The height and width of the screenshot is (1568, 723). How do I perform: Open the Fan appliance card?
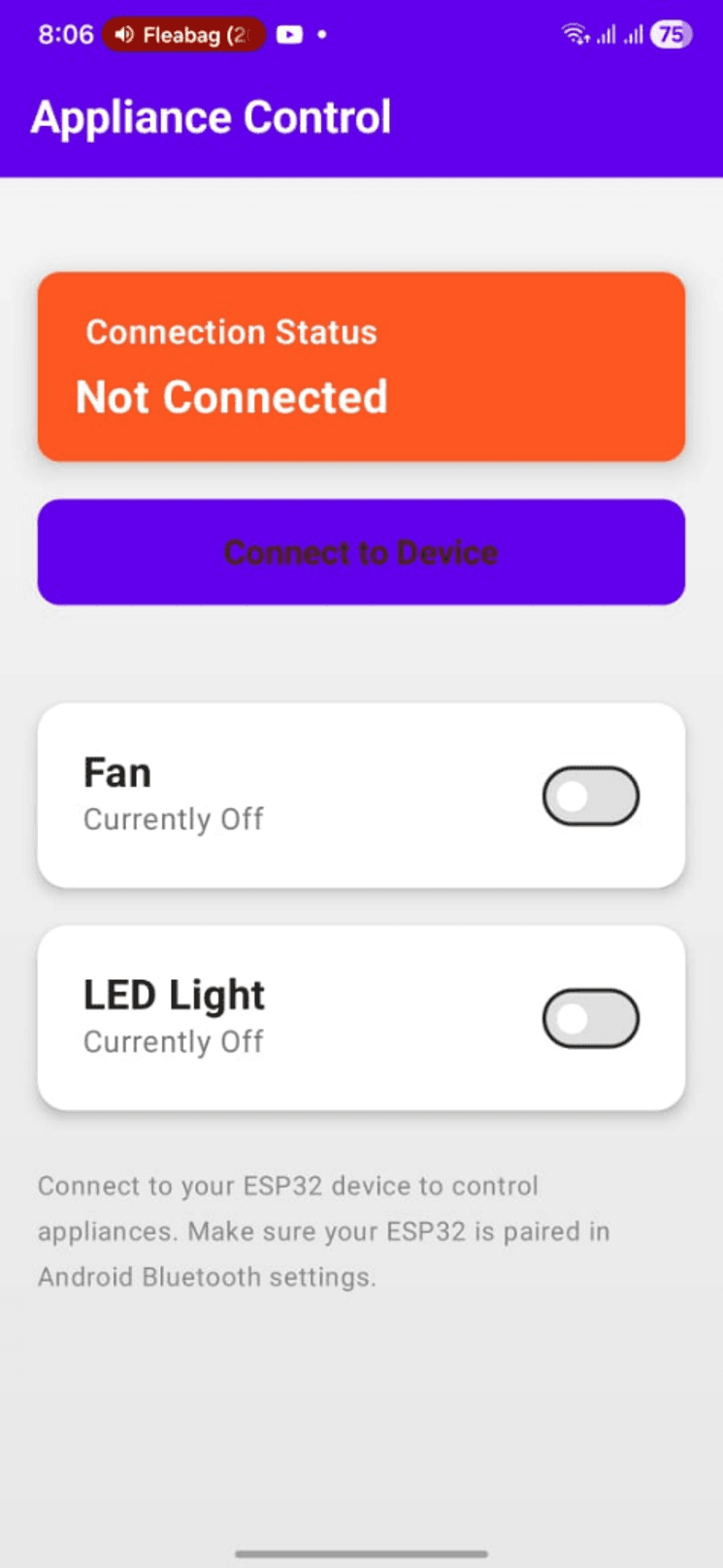361,794
